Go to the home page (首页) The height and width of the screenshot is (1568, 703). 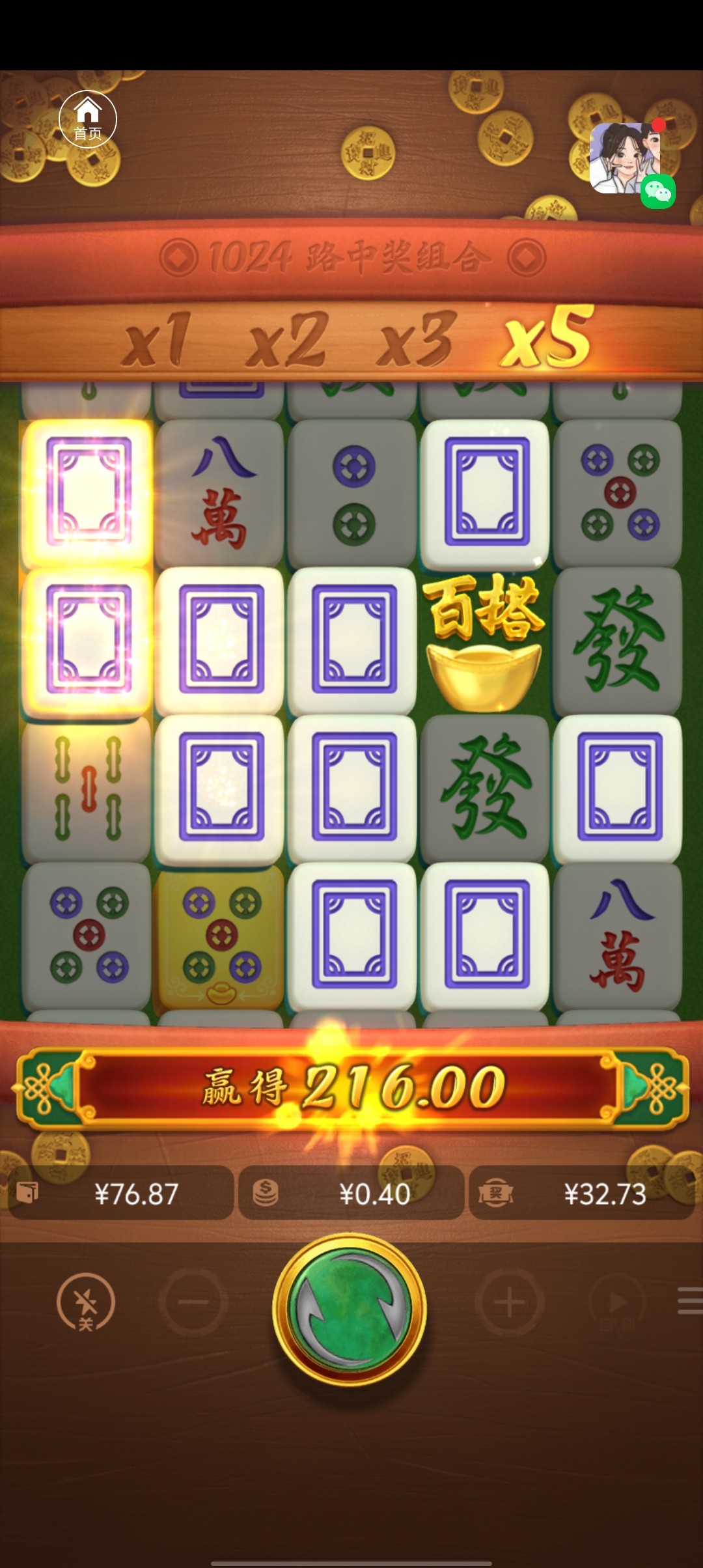click(87, 119)
